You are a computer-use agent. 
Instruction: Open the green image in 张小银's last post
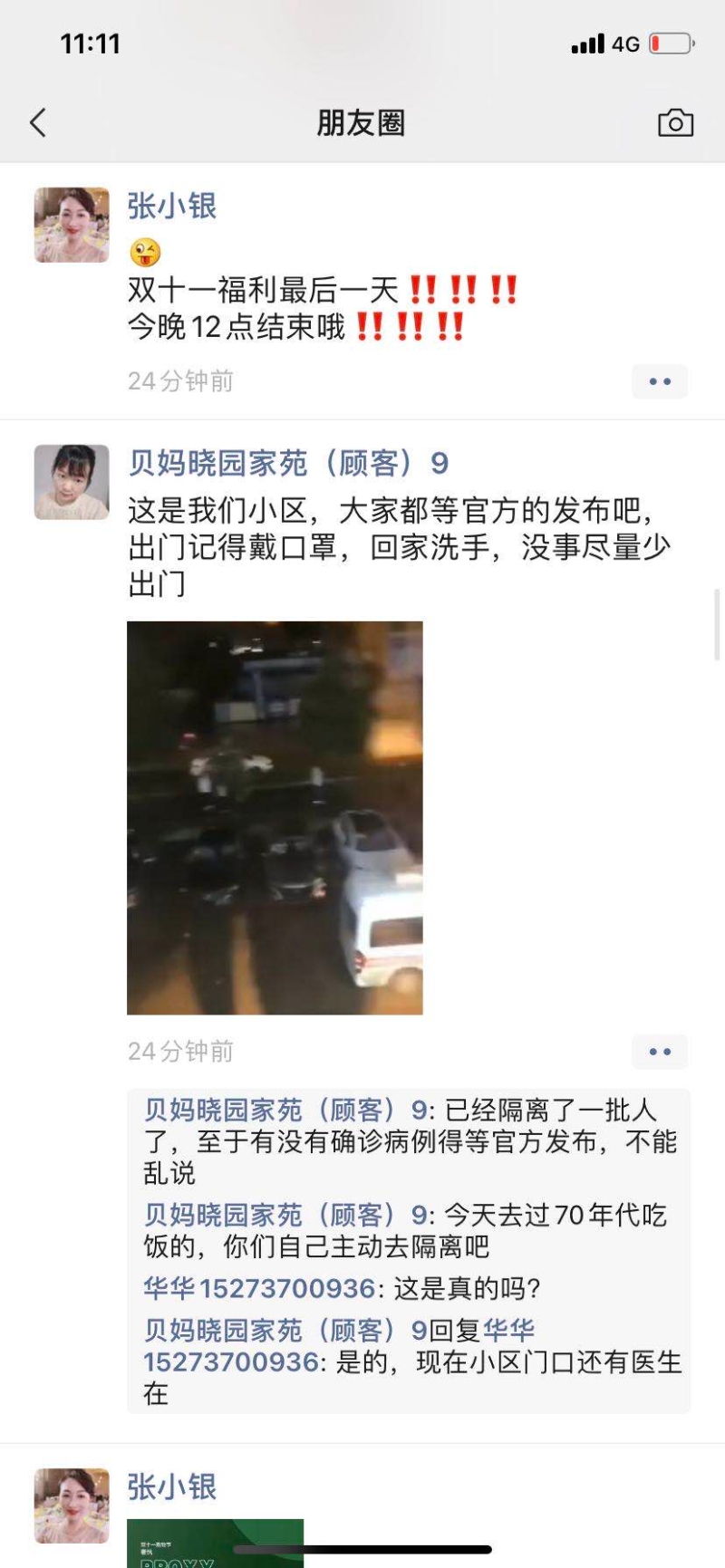click(215, 1544)
